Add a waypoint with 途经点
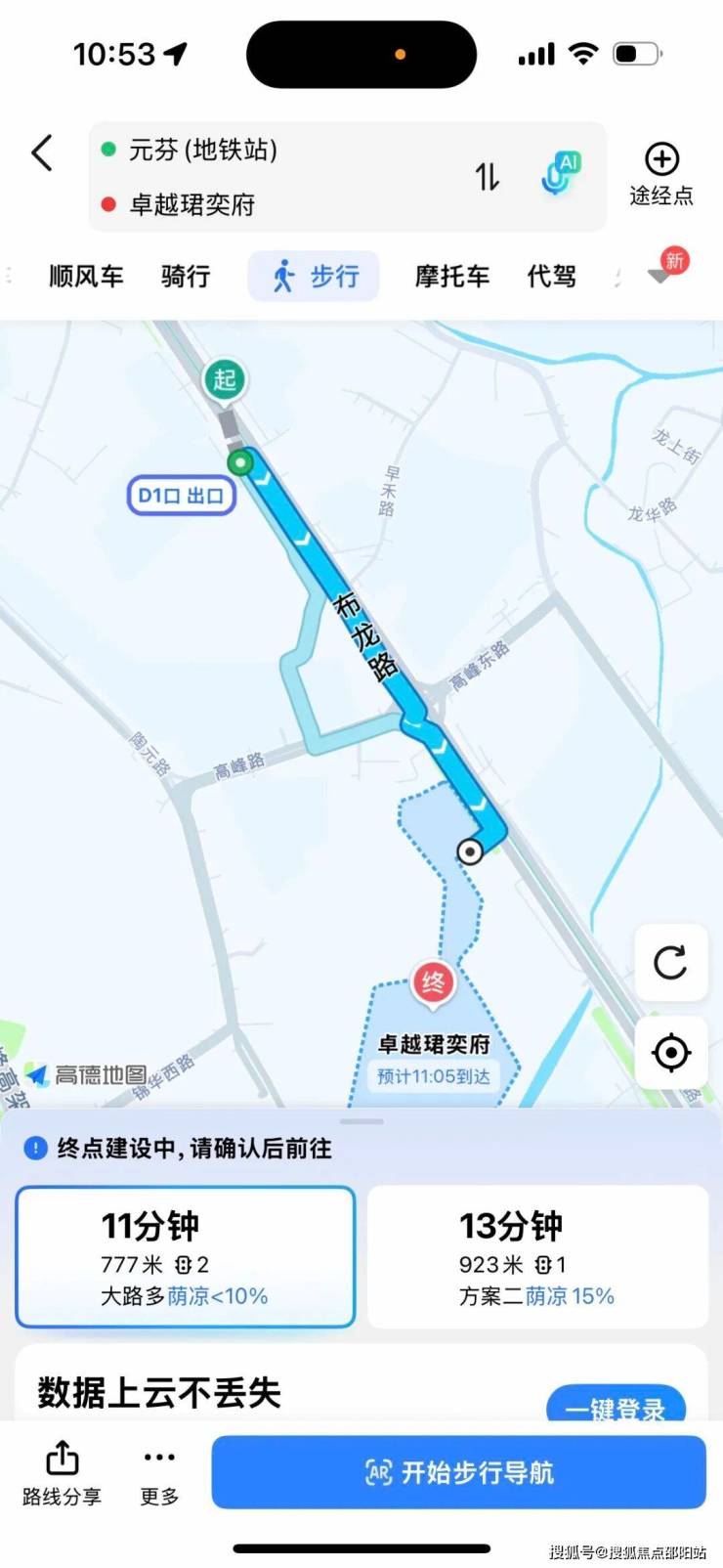723x1568 pixels. pos(661,175)
